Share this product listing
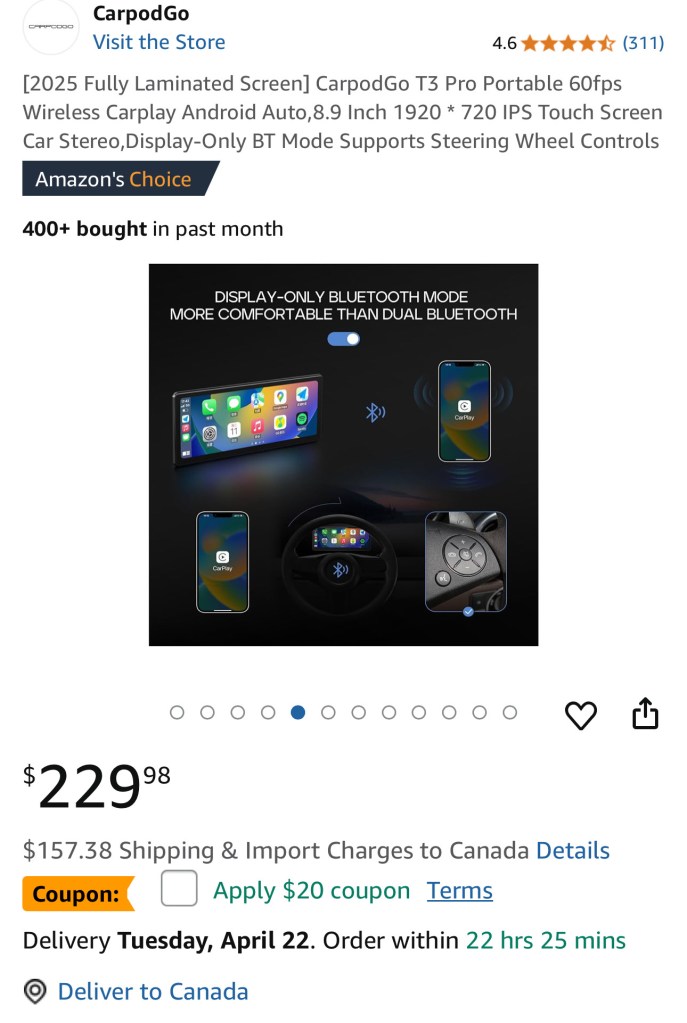The height and width of the screenshot is (1023, 687). tap(646, 713)
